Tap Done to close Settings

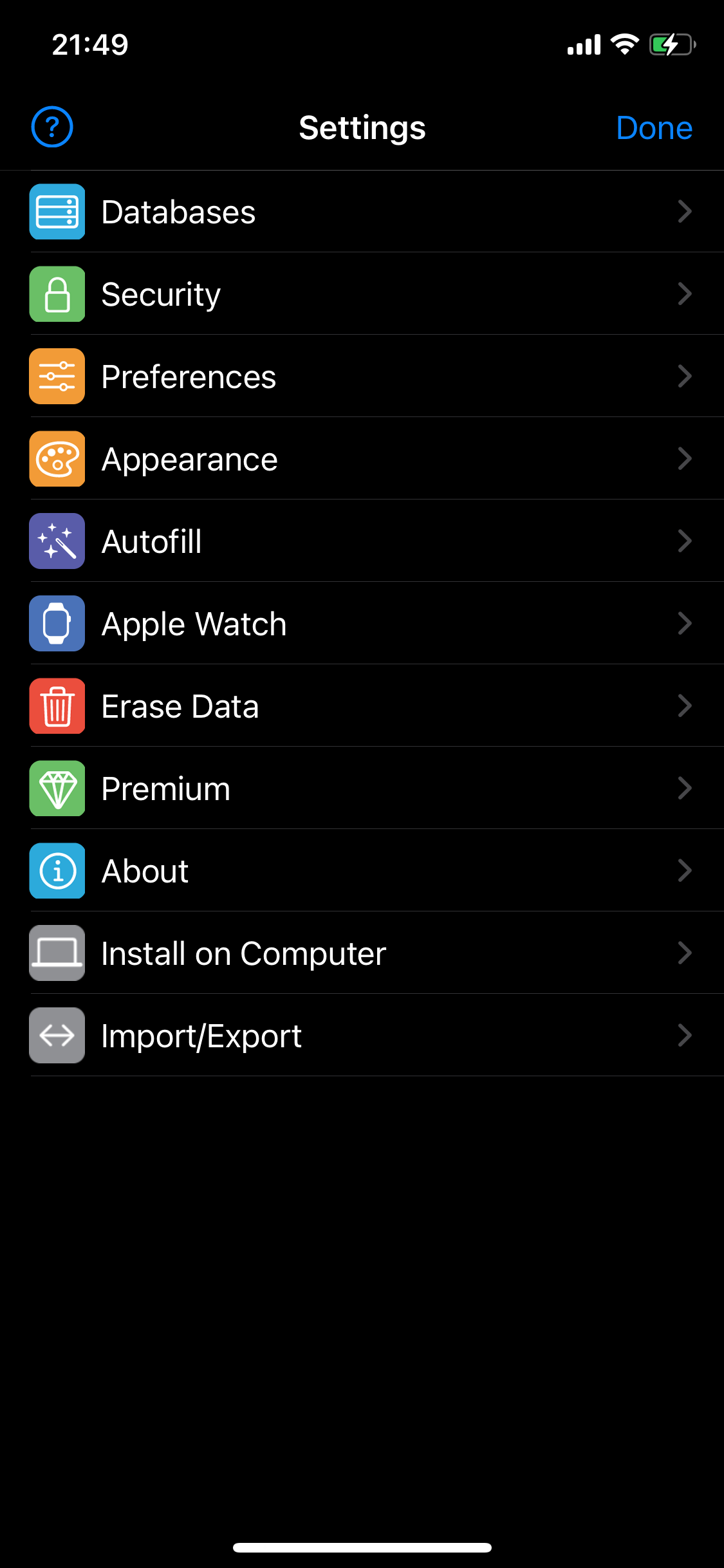tap(654, 127)
